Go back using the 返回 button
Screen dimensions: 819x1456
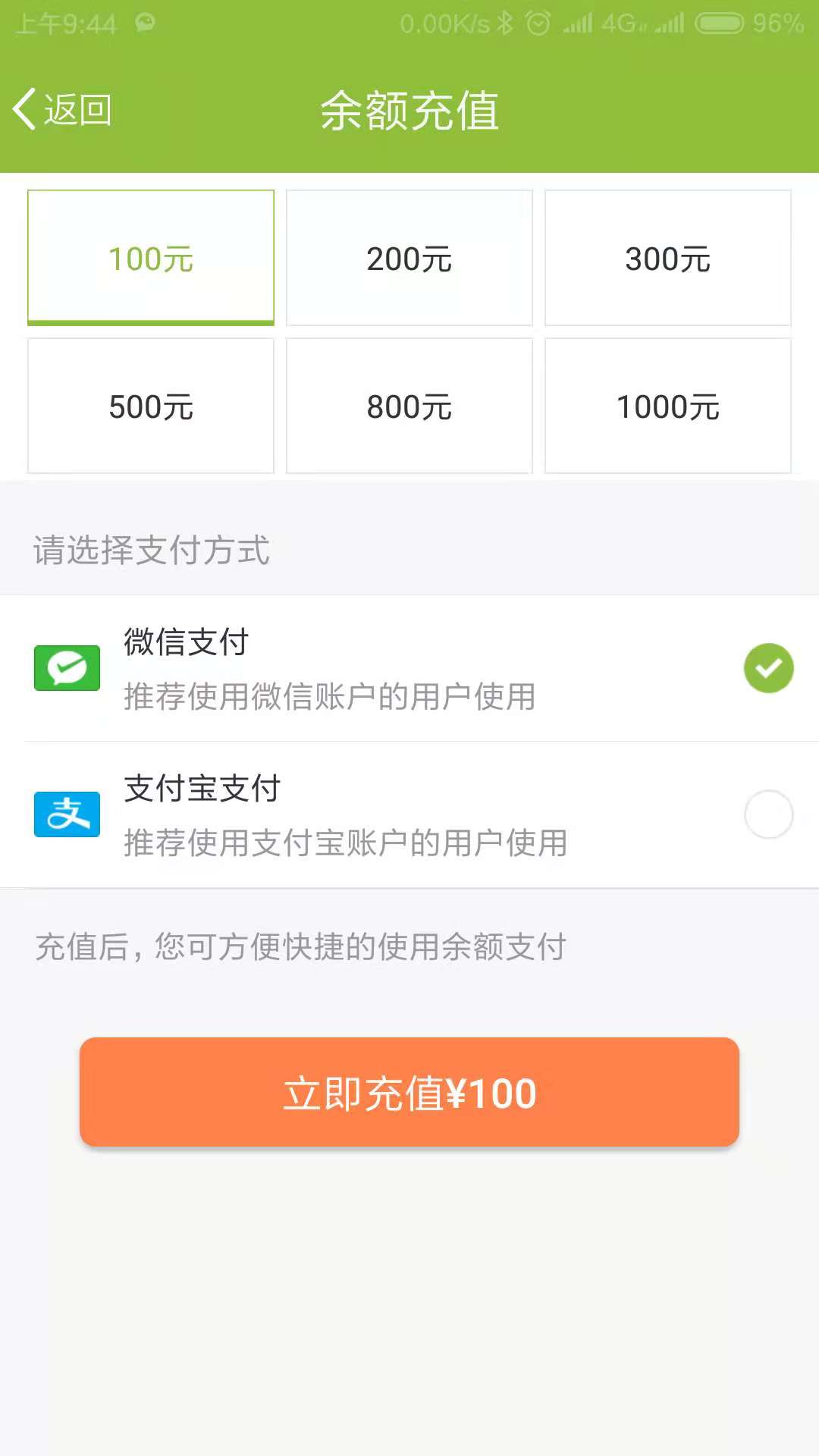click(62, 110)
